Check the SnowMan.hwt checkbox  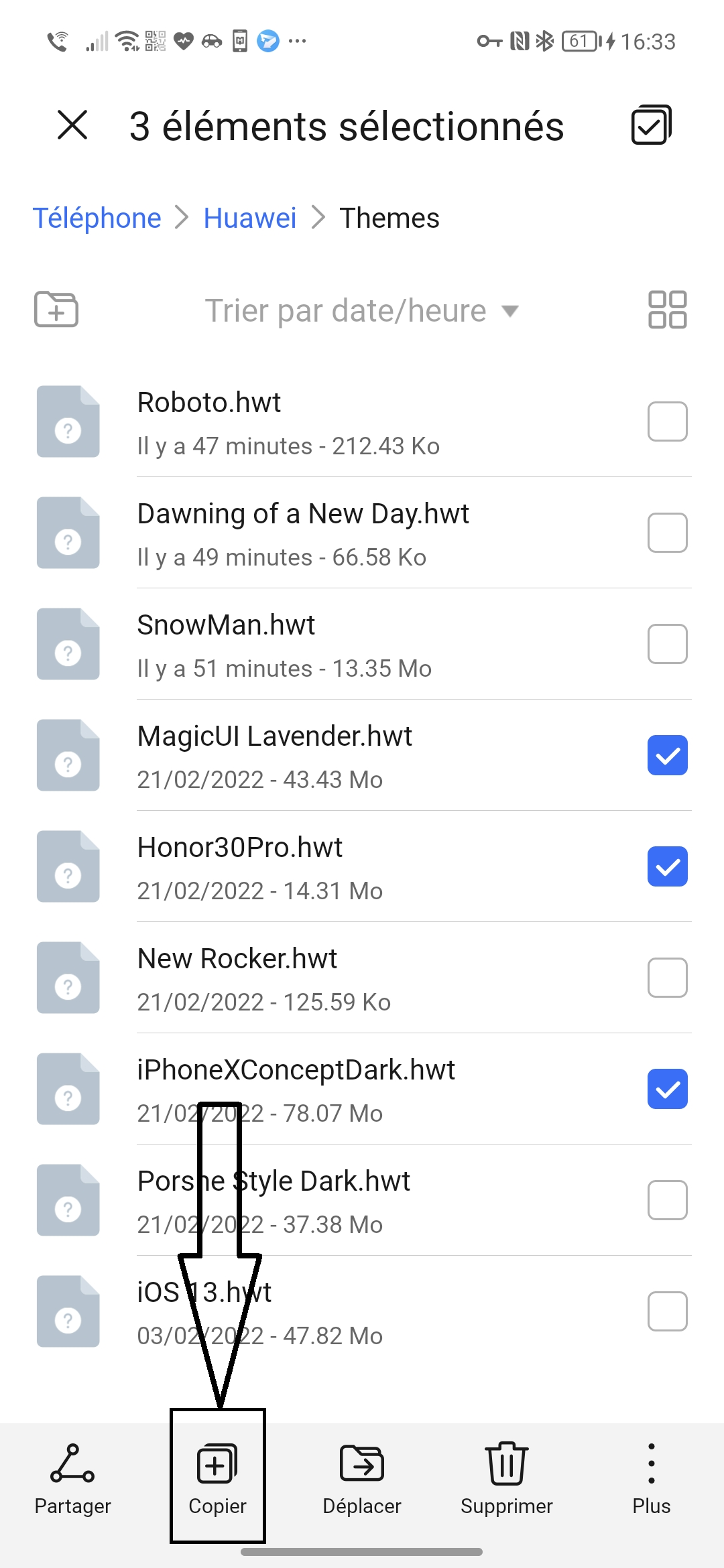666,643
